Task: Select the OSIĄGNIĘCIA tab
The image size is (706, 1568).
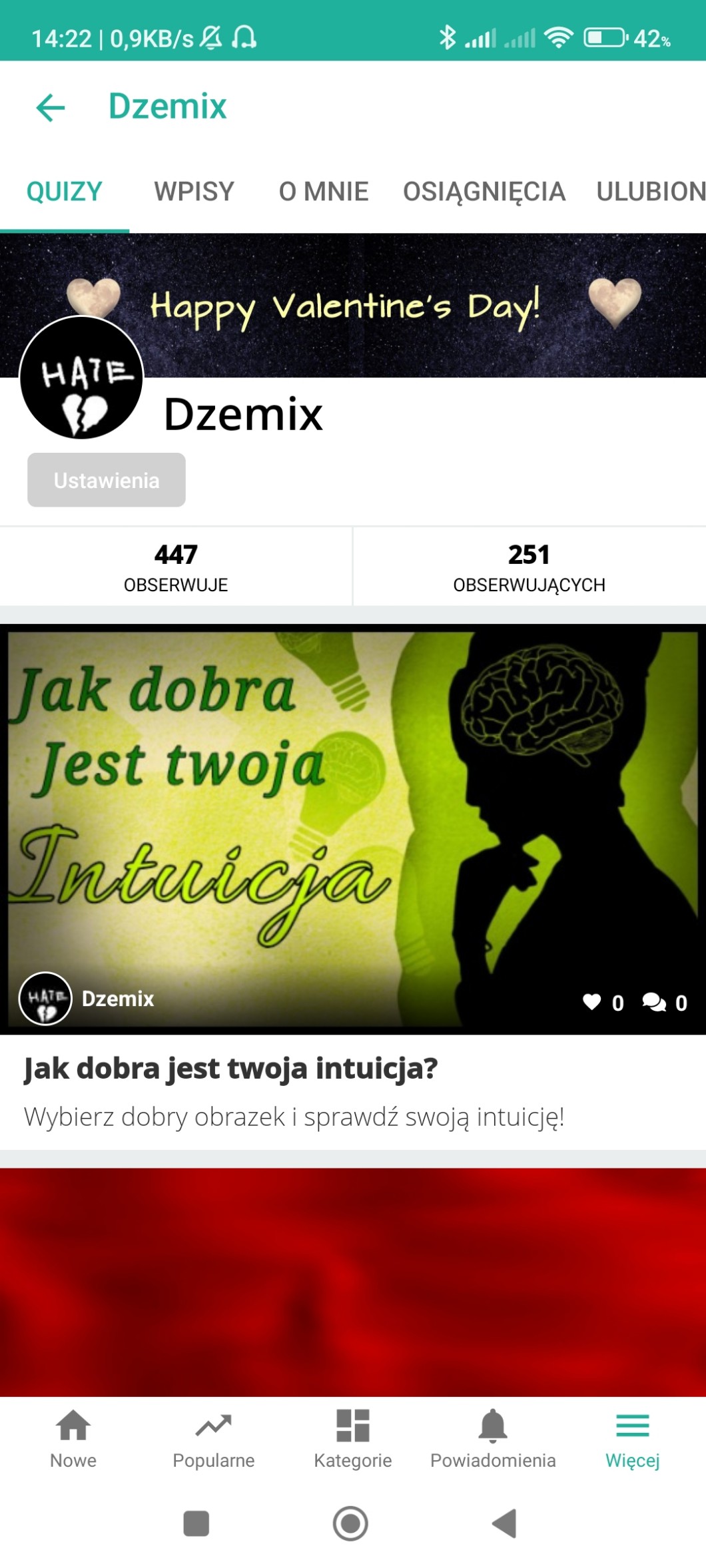Action: click(x=484, y=192)
